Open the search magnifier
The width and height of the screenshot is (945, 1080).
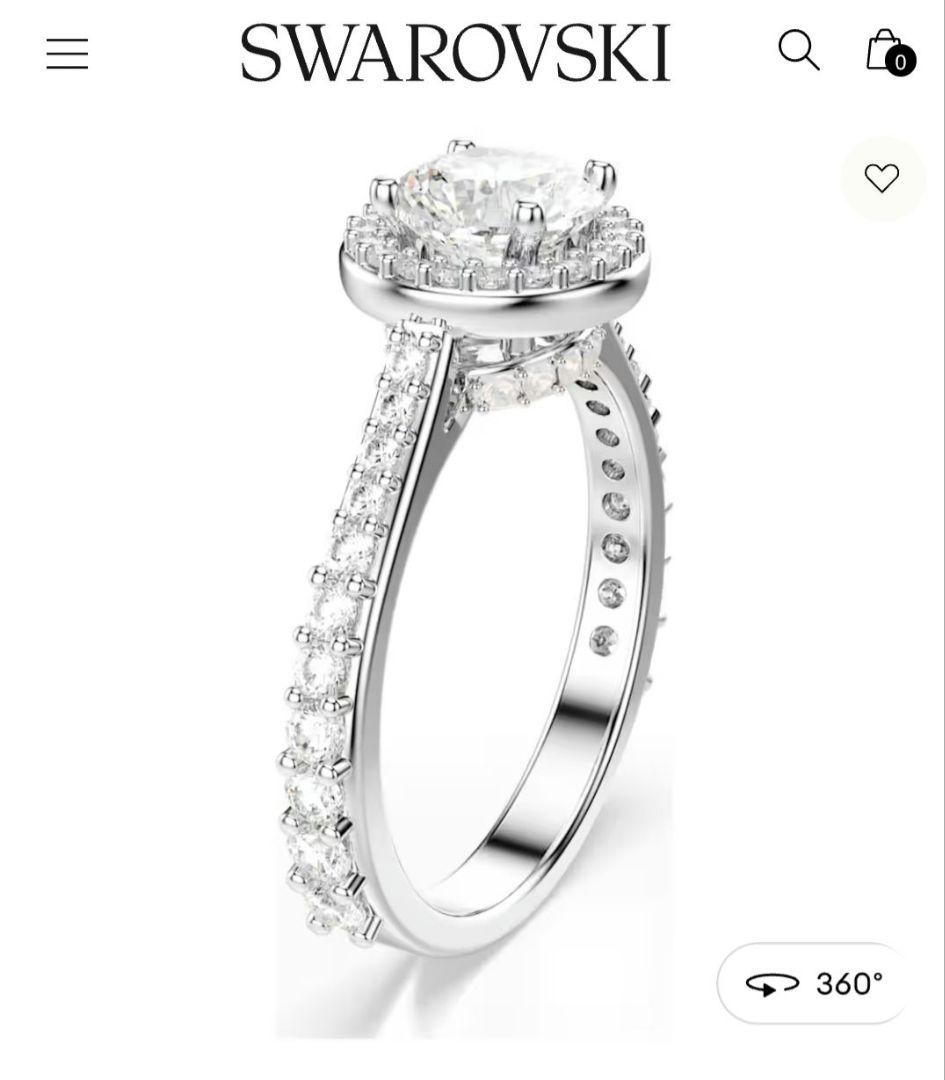point(798,50)
